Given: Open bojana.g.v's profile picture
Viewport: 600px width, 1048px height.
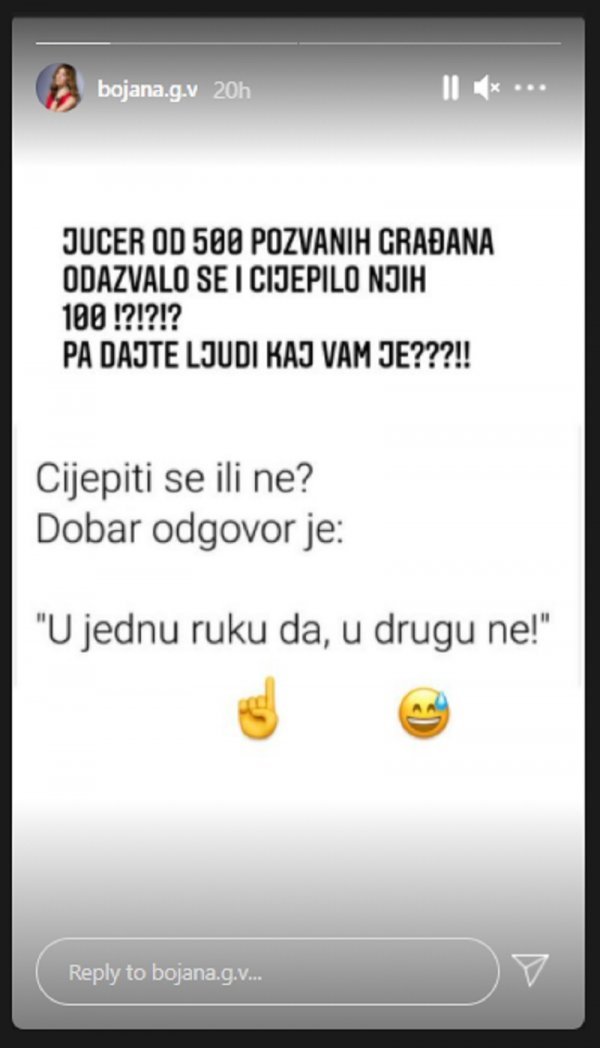Looking at the screenshot, I should point(59,88).
